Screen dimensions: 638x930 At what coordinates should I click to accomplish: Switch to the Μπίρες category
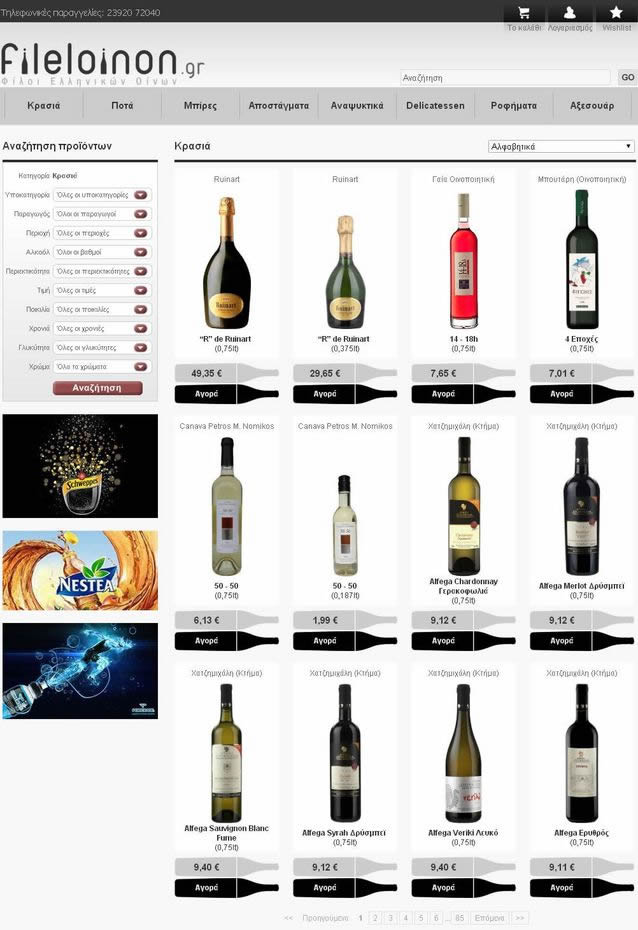(200, 105)
